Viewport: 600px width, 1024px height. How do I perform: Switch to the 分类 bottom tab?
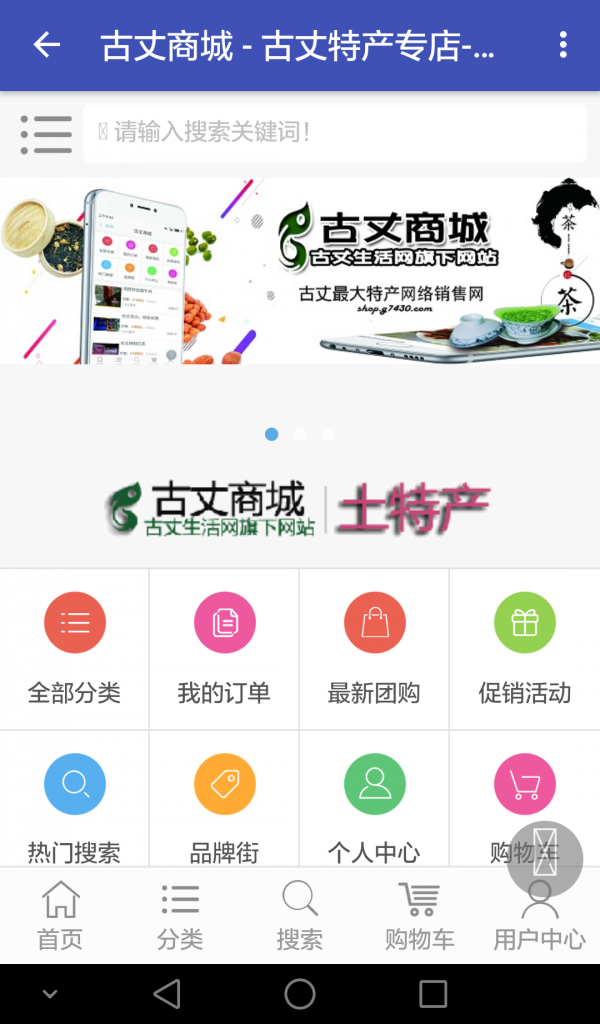(180, 915)
